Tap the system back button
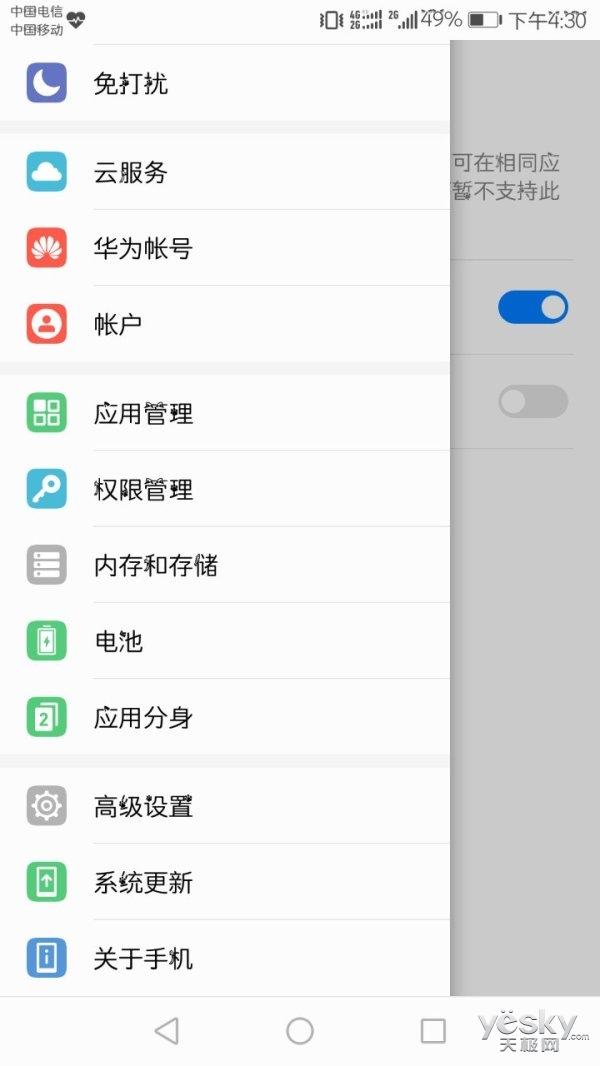Image resolution: width=600 pixels, height=1066 pixels. 167,1031
